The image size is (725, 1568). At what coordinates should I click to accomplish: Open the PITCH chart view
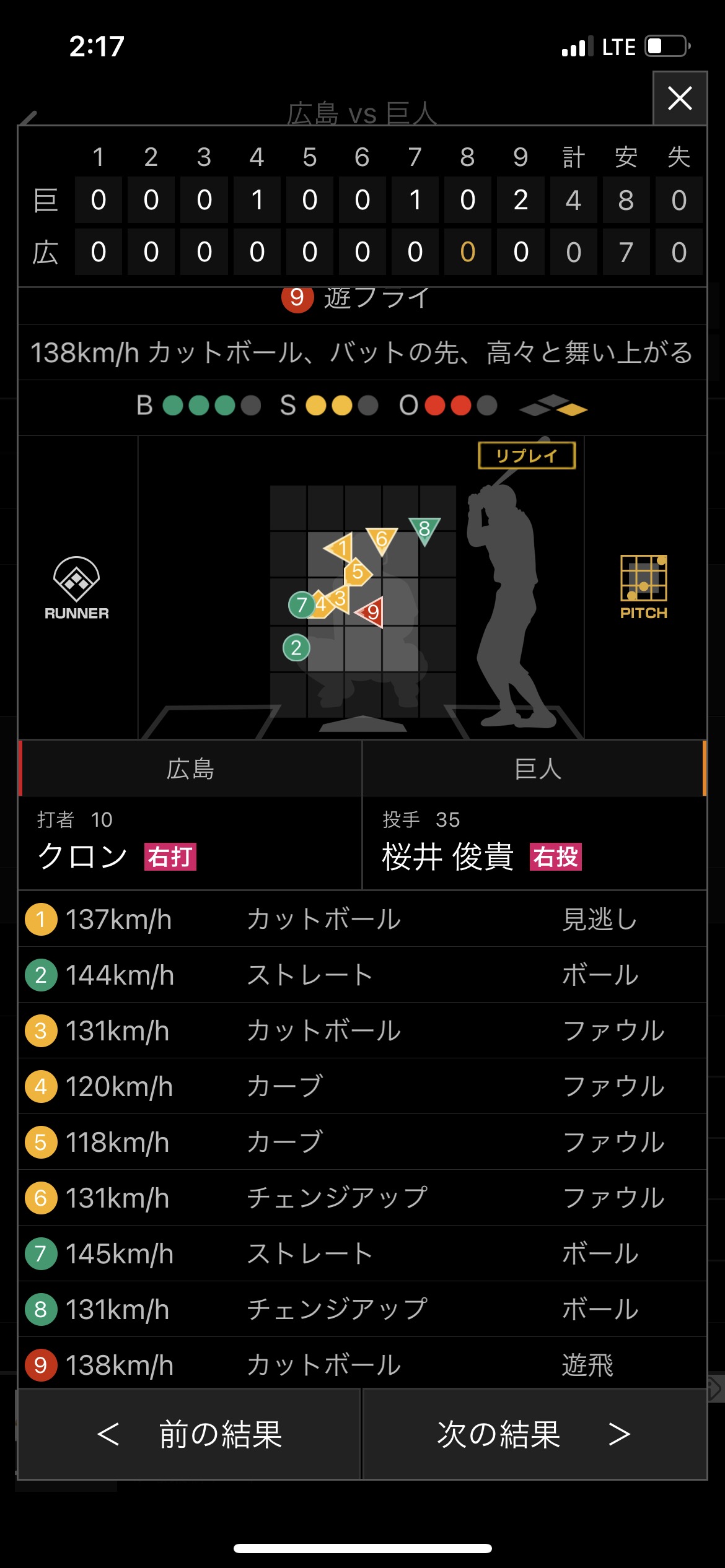point(644,587)
